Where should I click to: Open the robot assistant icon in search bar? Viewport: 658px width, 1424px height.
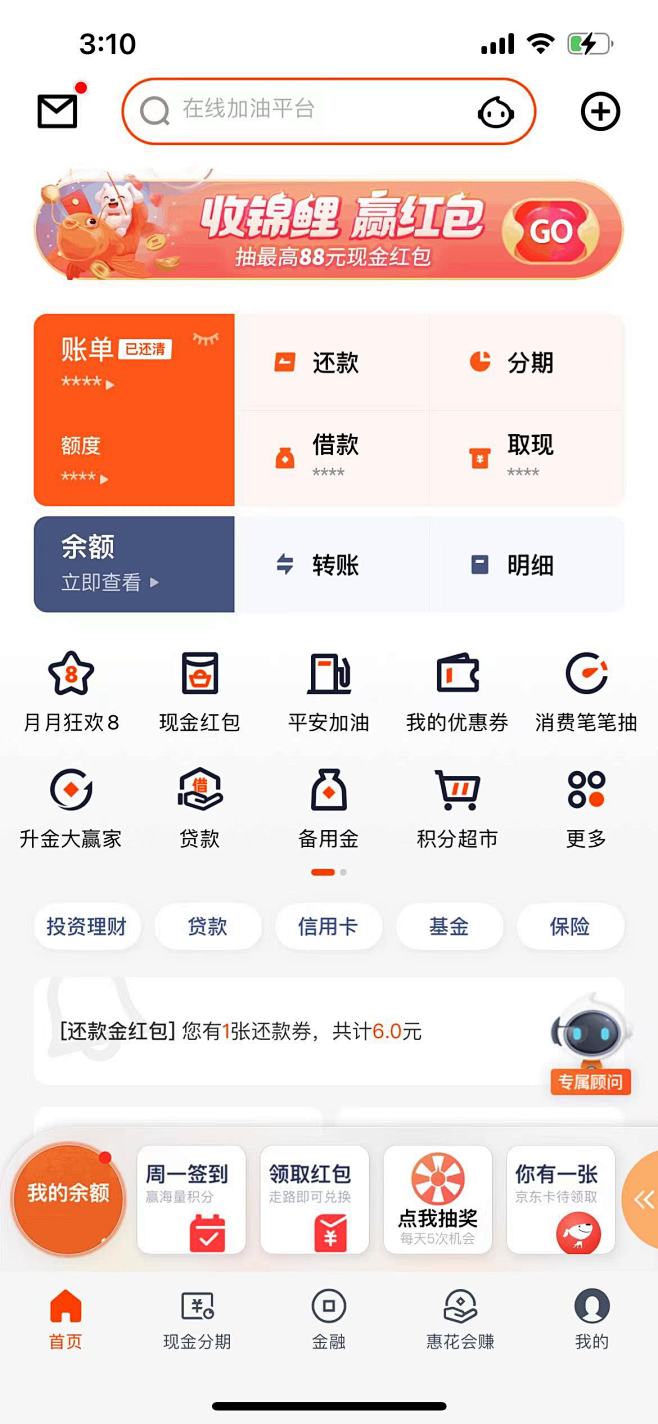coord(496,112)
